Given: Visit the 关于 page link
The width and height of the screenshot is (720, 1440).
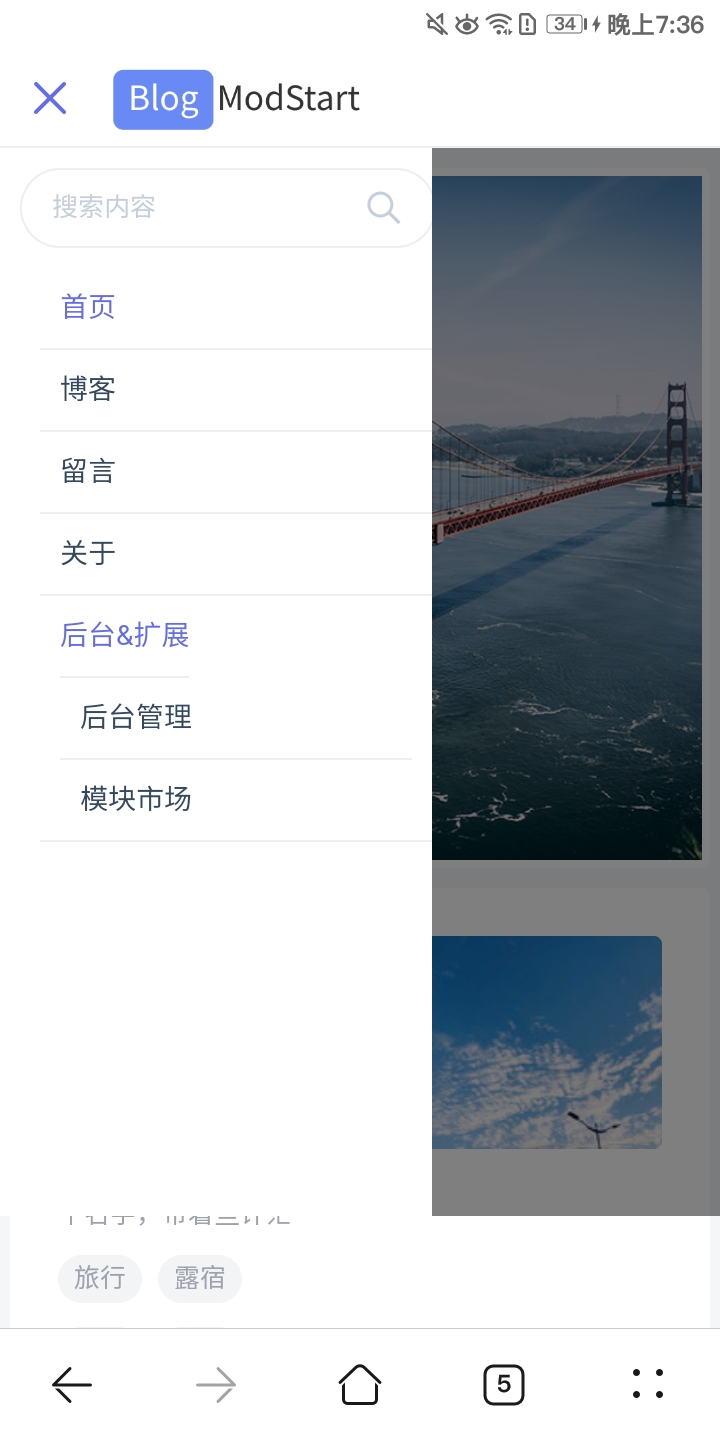Looking at the screenshot, I should [88, 553].
